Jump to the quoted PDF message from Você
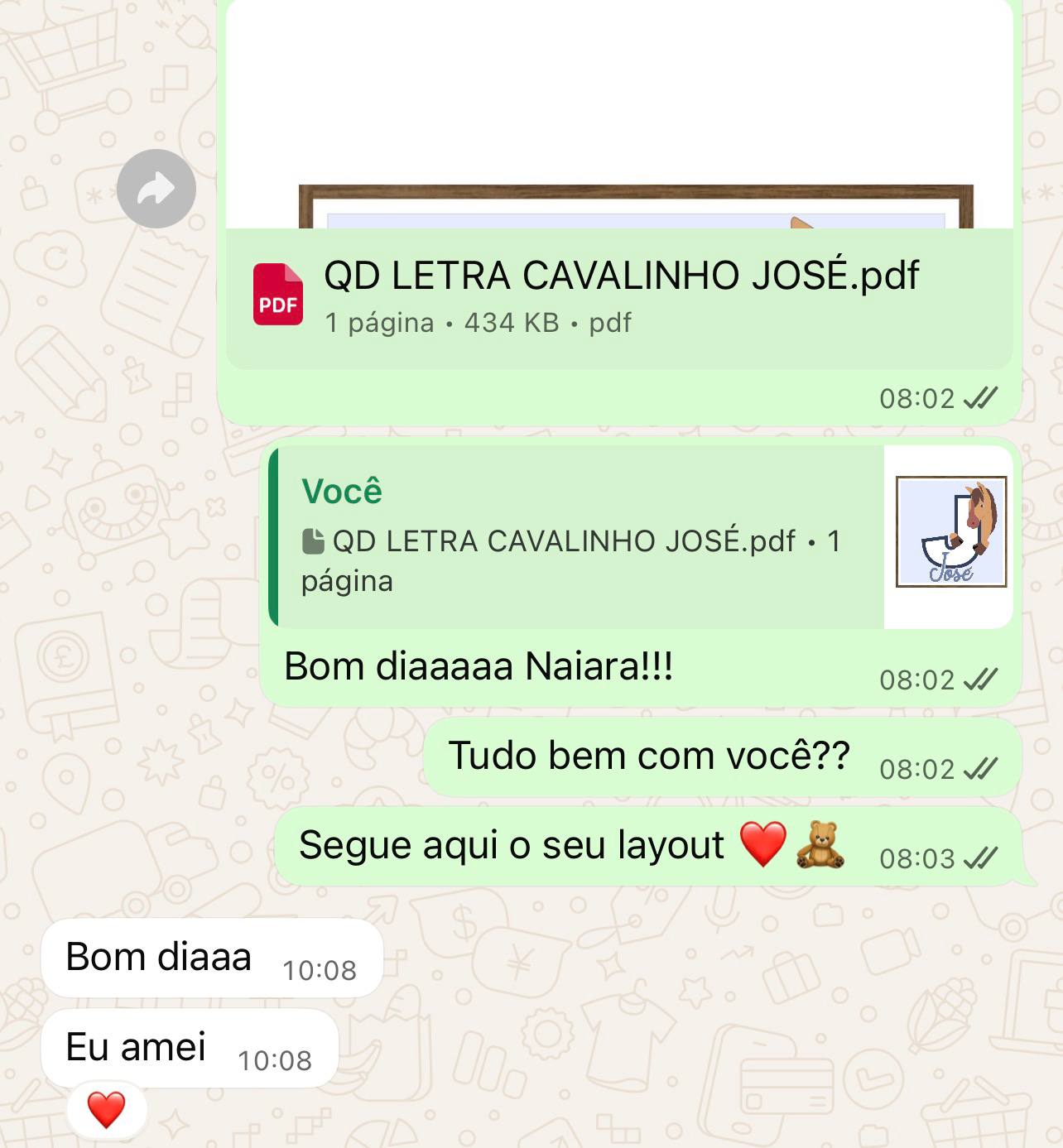 580,536
